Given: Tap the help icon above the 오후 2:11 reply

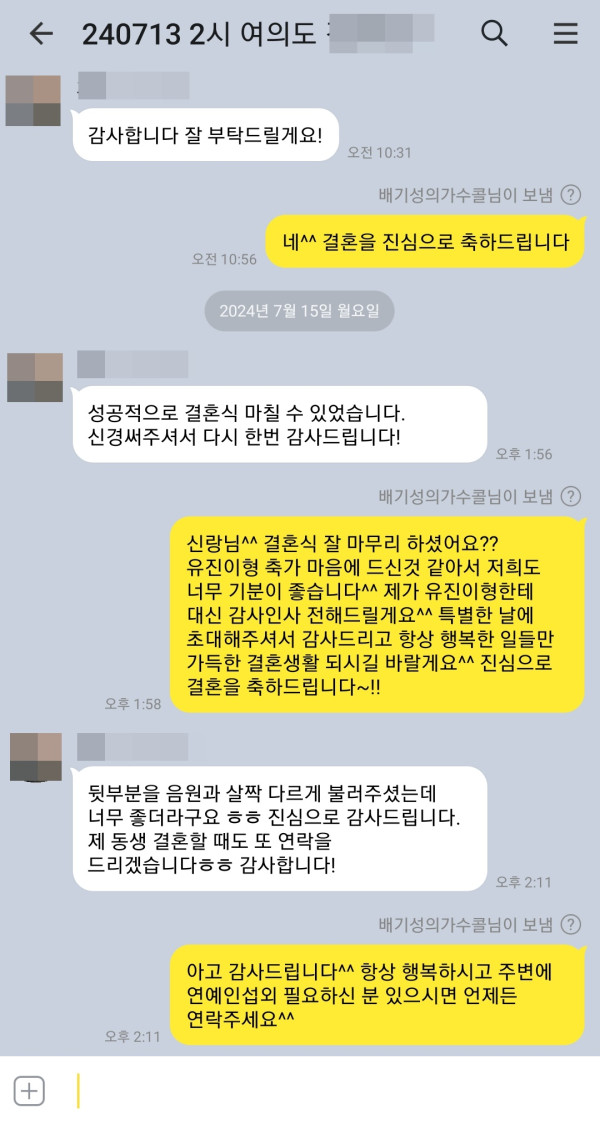Looking at the screenshot, I should [571, 924].
